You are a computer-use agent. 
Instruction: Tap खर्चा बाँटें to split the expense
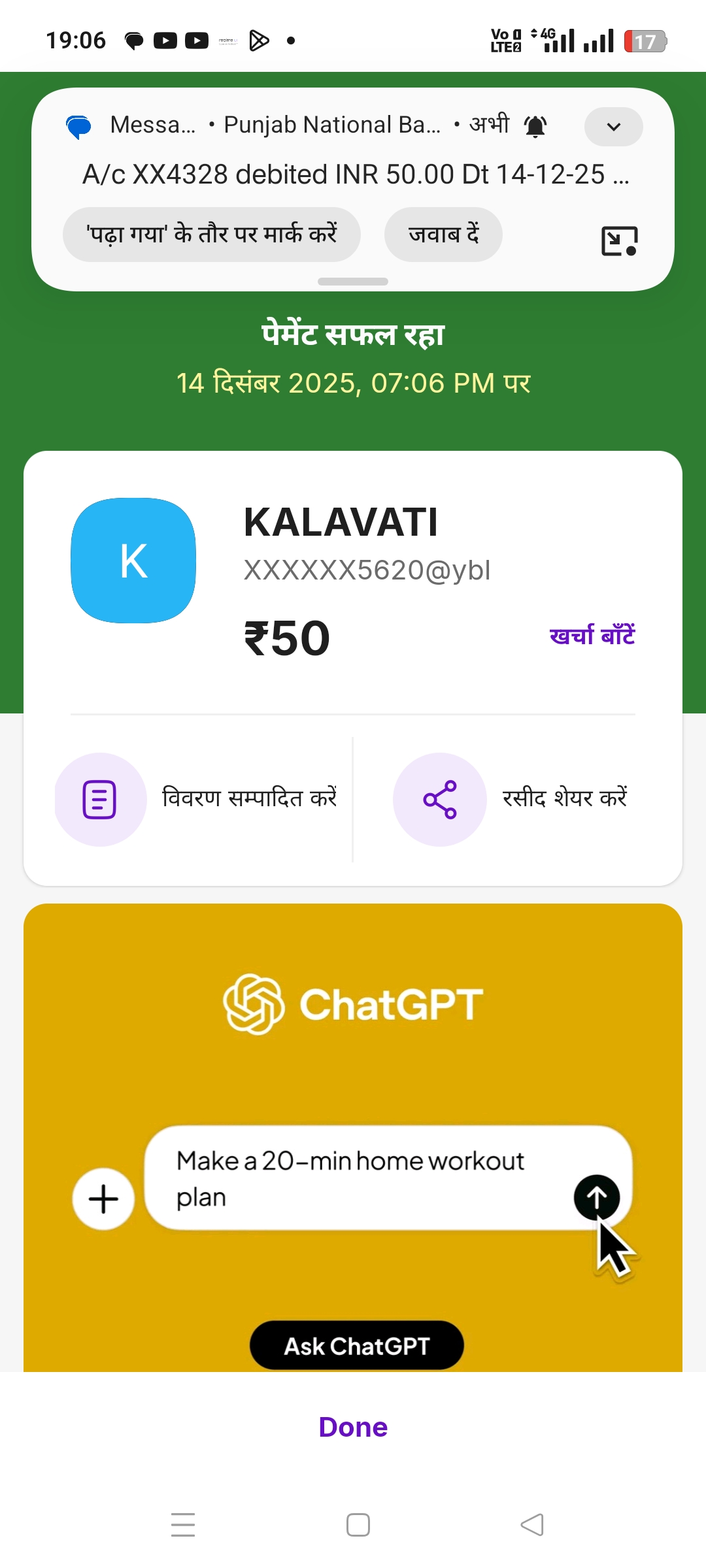coord(592,635)
